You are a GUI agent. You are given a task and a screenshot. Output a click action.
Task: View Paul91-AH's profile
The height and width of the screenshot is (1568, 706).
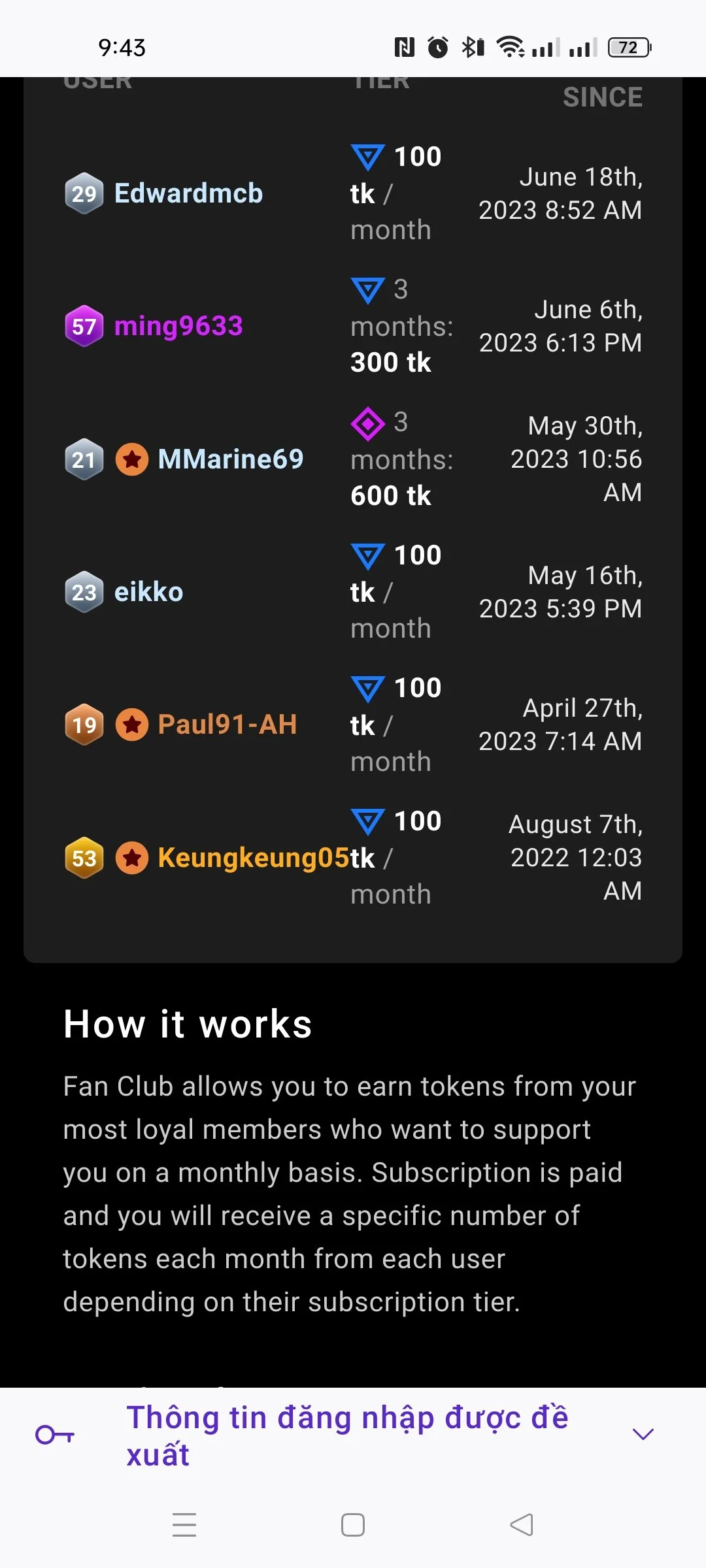pos(227,725)
